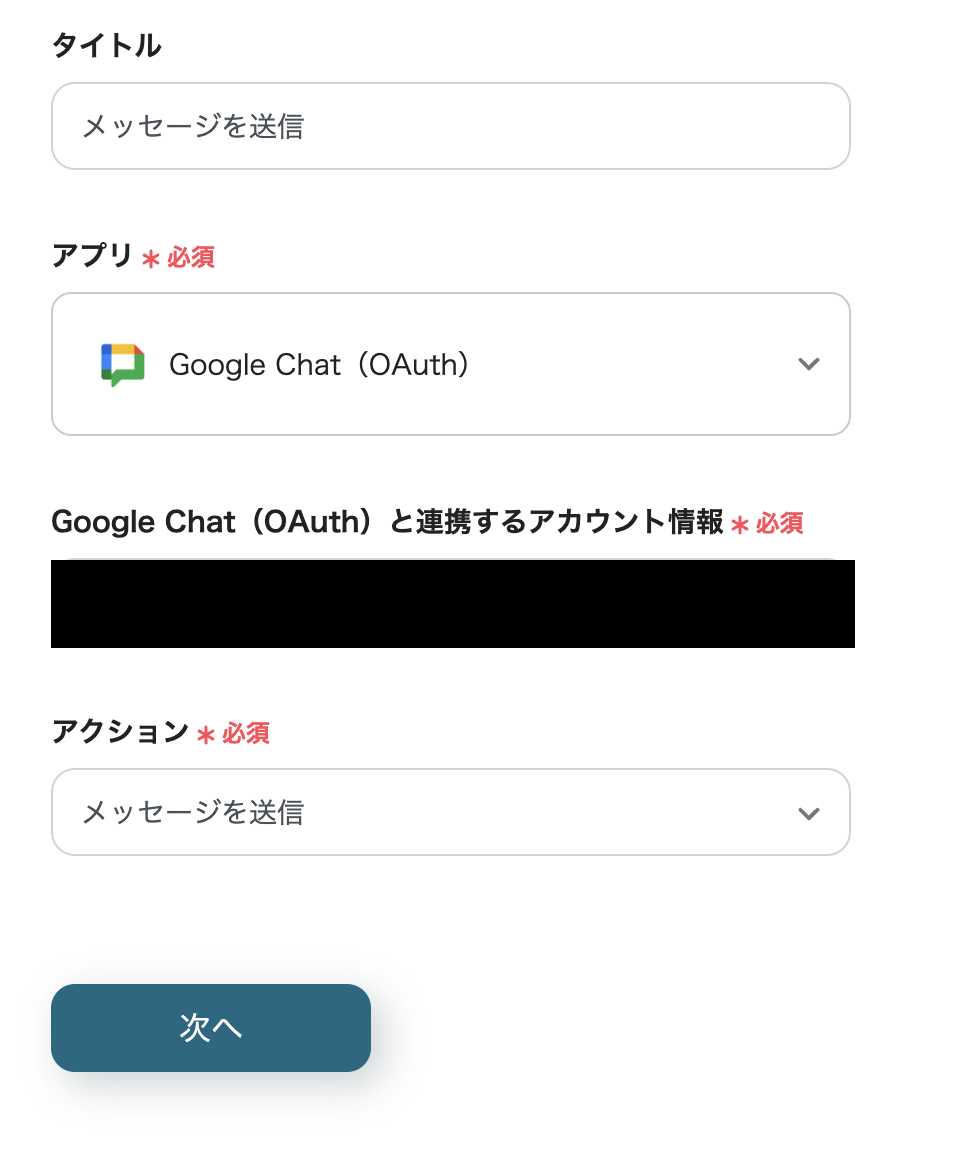The image size is (970, 1158).
Task: Open the Google Chat (OAuth) app dropdown
Action: coord(450,364)
